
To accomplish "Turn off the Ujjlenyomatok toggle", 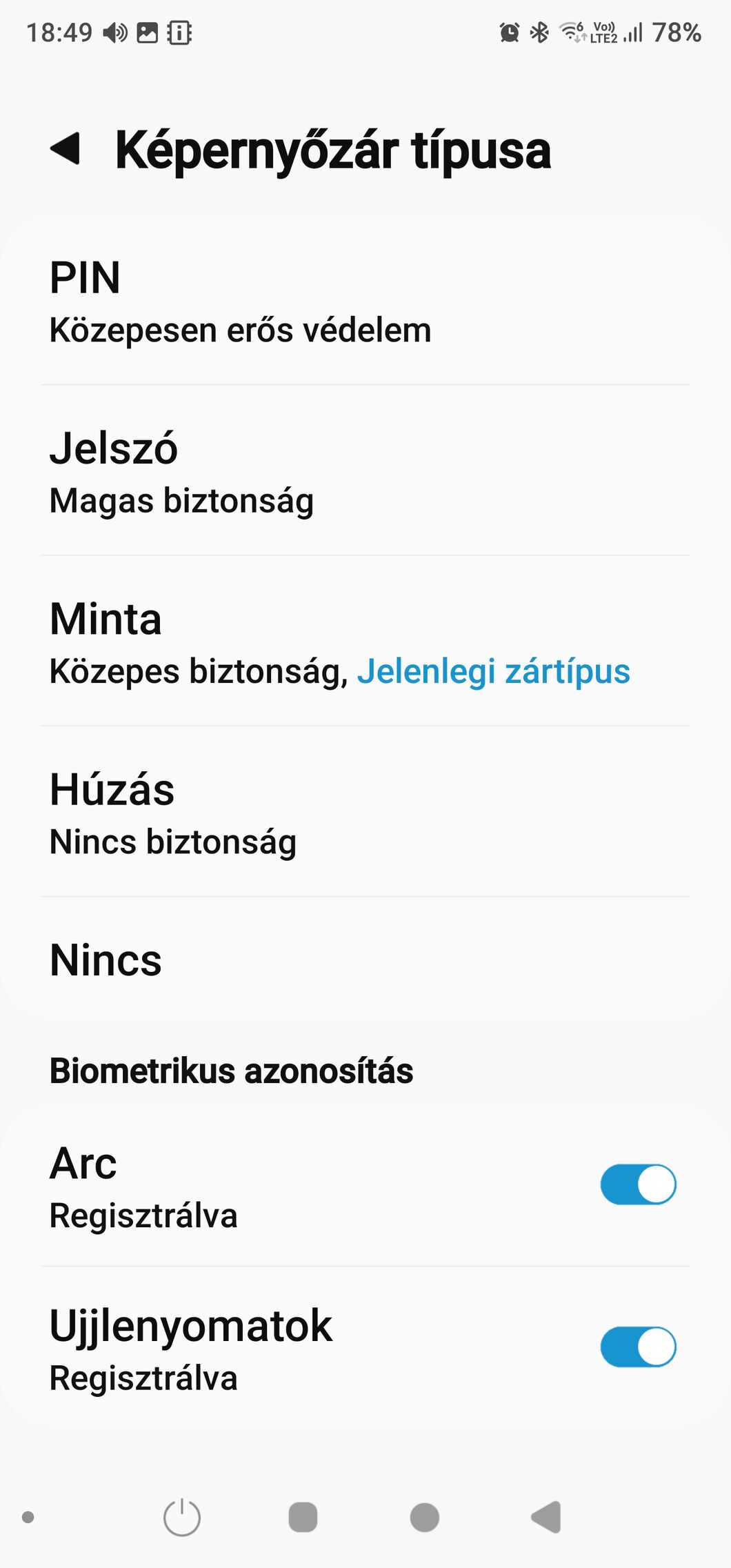I will coord(638,1347).
